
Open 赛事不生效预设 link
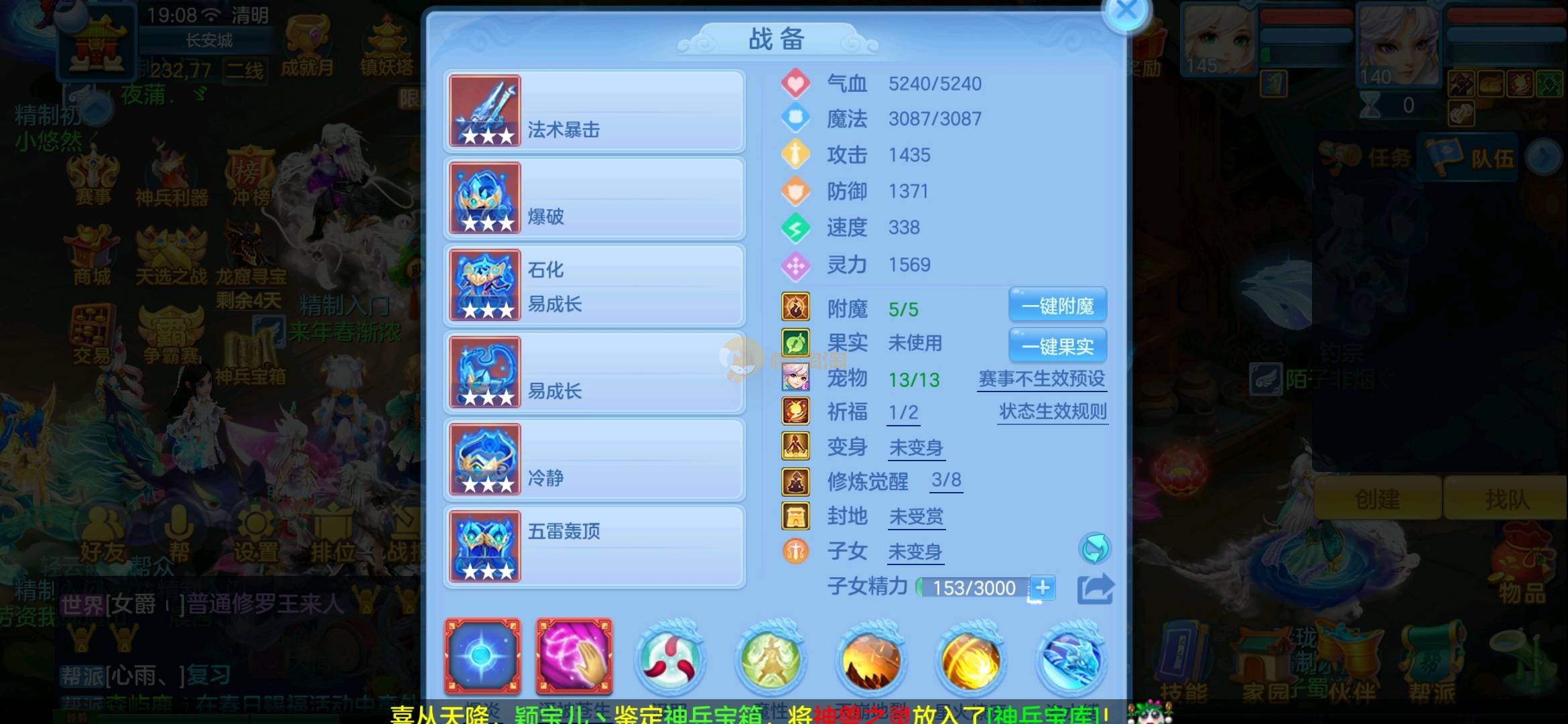click(x=1041, y=379)
